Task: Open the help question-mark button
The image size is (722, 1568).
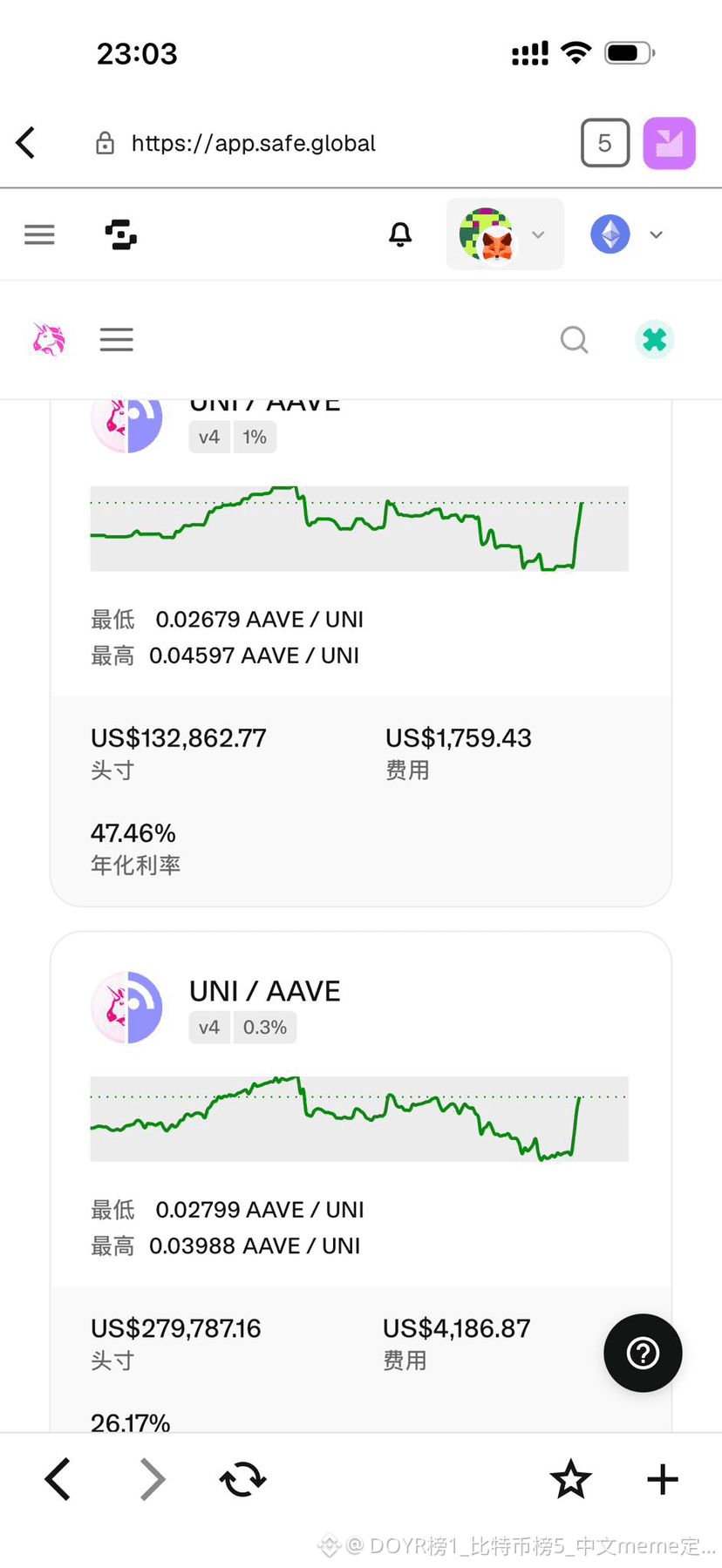Action: coord(643,1353)
